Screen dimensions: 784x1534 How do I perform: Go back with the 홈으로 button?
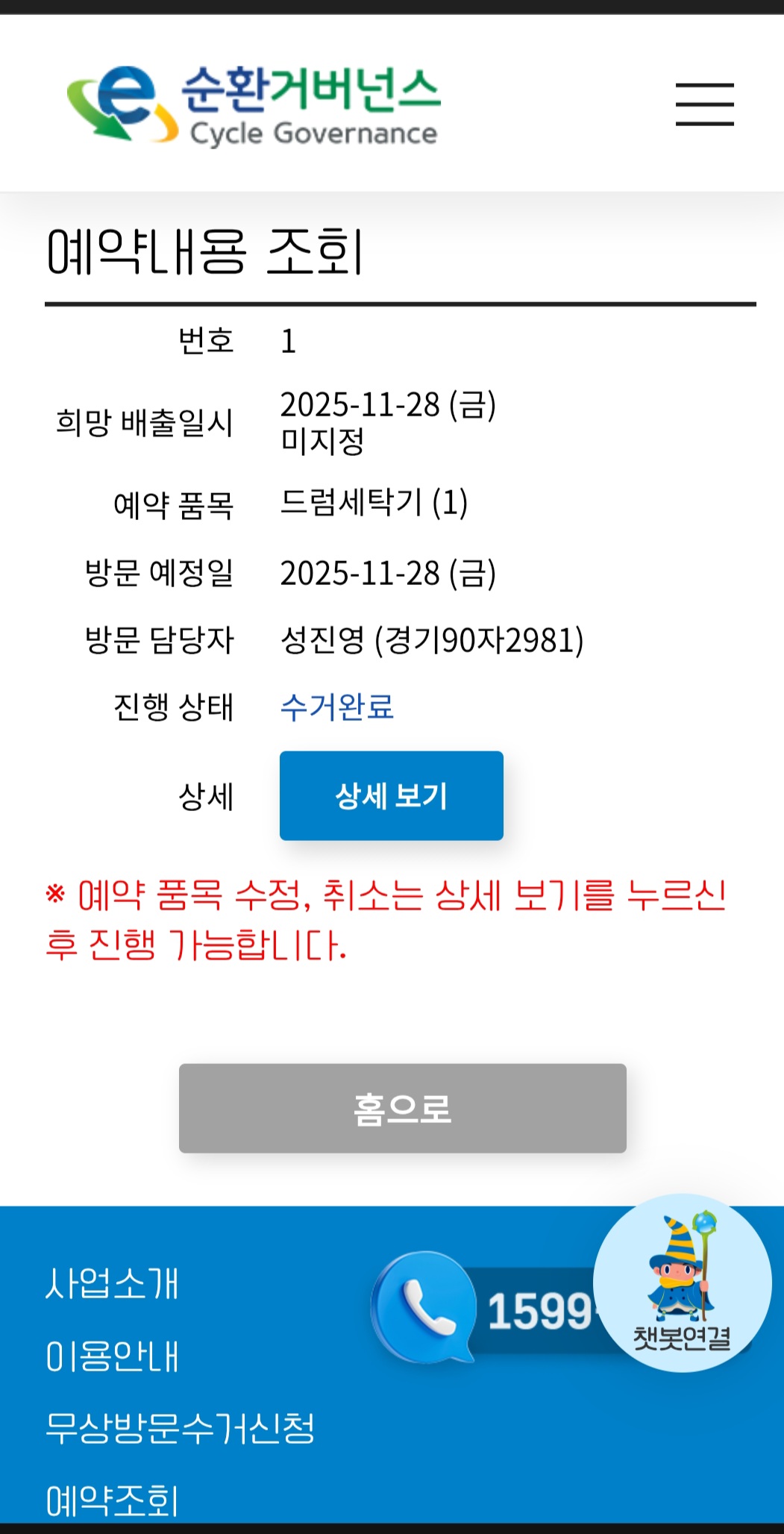tap(402, 1108)
